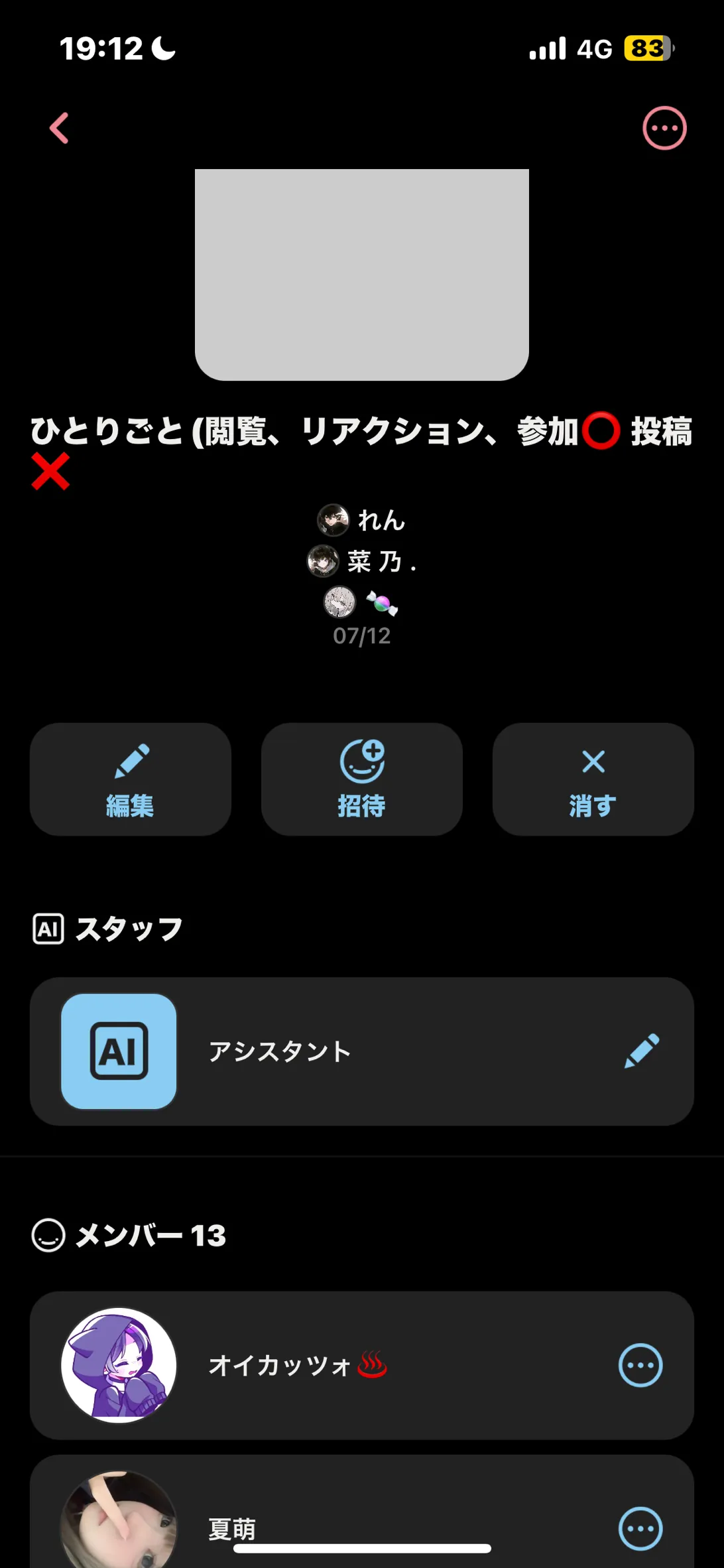The height and width of the screenshot is (1568, 724).
Task: Invite members with 招待 button
Action: click(362, 779)
